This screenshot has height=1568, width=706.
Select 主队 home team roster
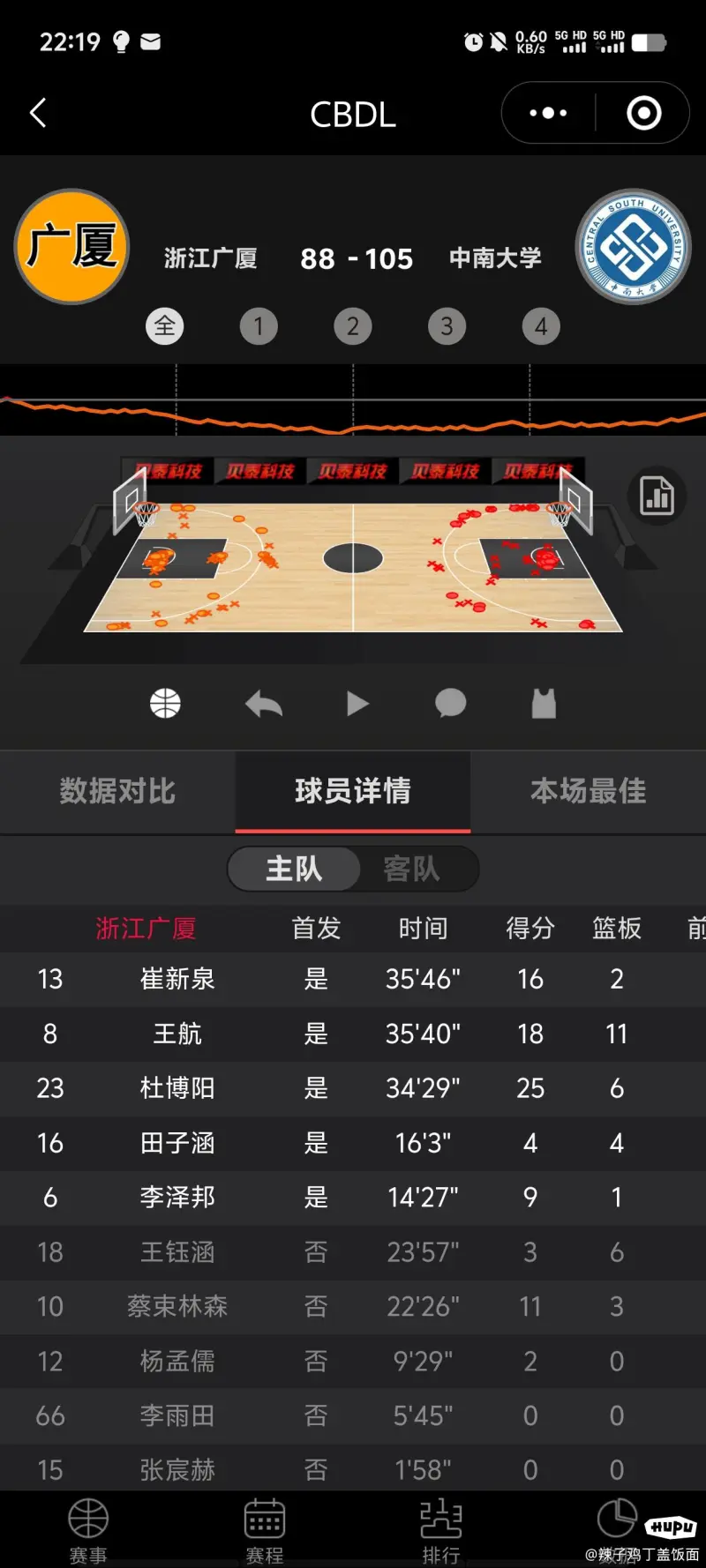coord(293,870)
